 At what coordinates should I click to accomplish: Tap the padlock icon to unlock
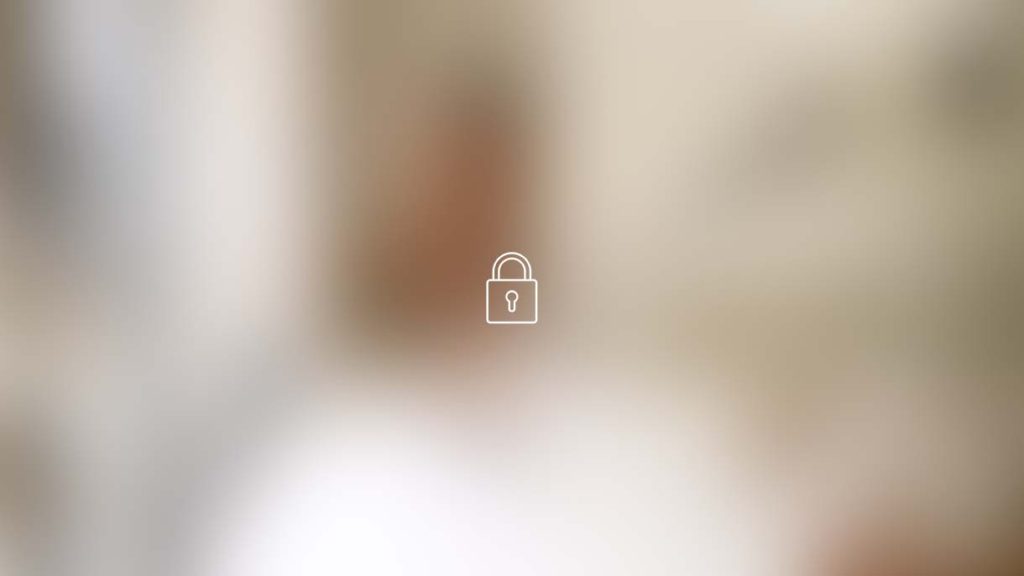(511, 289)
